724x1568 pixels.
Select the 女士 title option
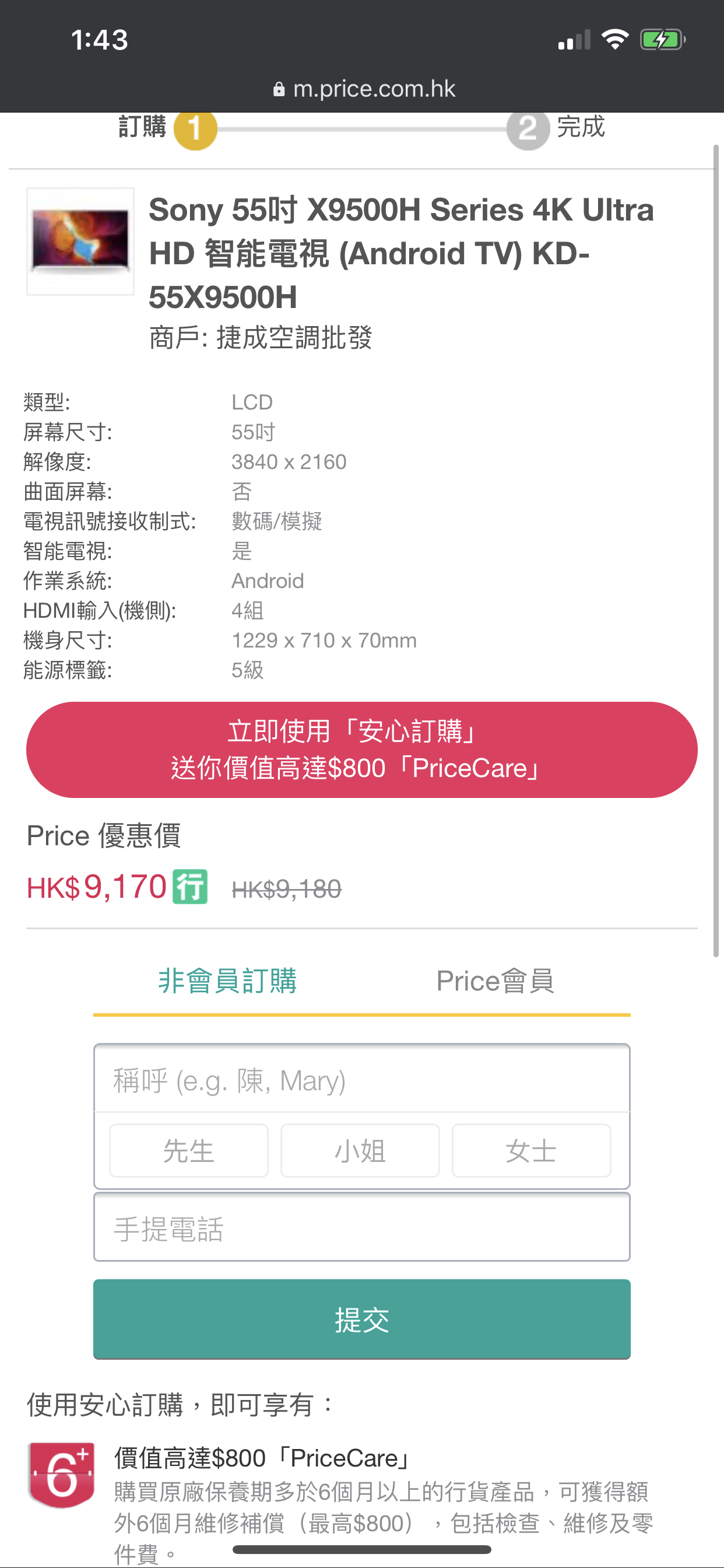(531, 1150)
